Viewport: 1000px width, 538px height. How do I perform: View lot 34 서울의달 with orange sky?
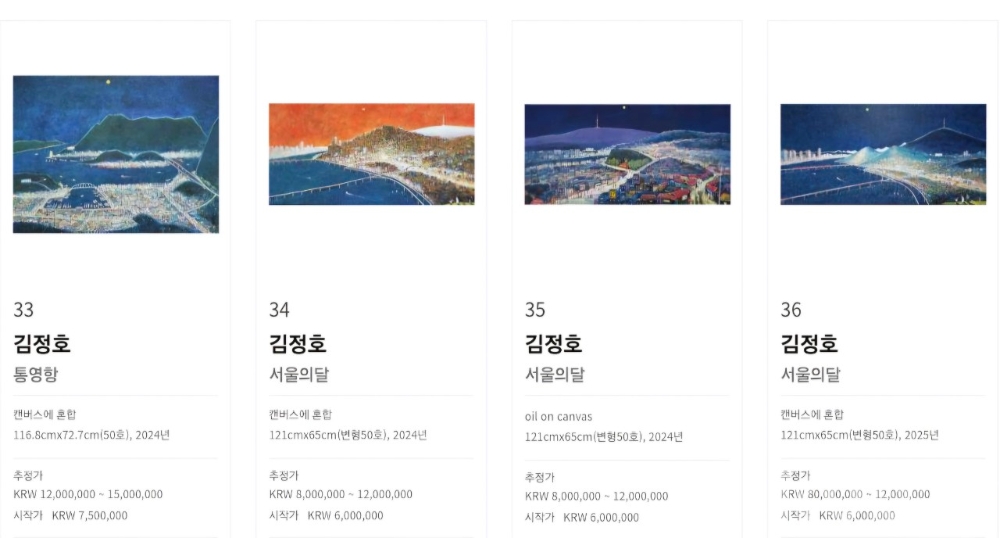coord(371,154)
